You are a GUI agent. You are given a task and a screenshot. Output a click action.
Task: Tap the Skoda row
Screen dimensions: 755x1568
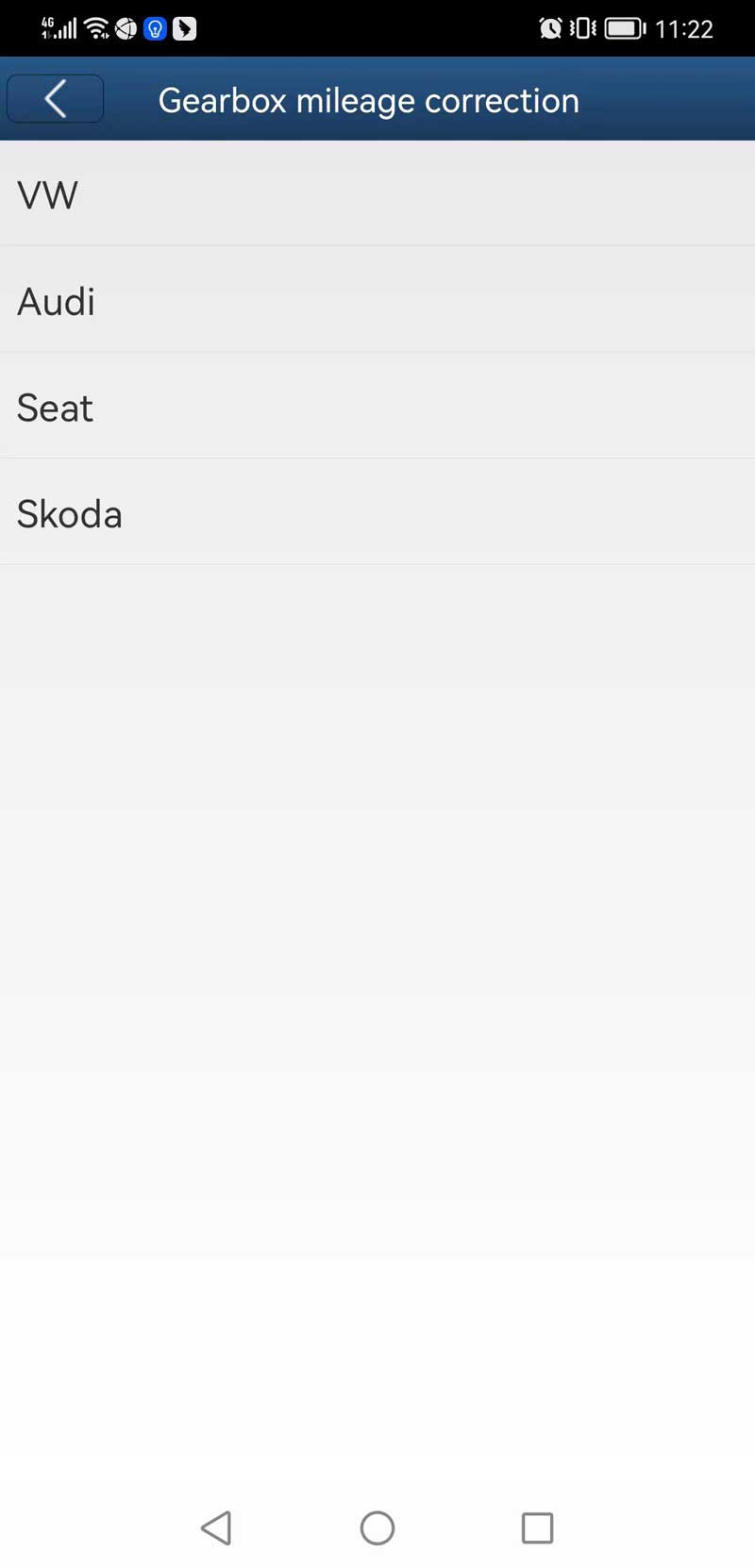377,514
